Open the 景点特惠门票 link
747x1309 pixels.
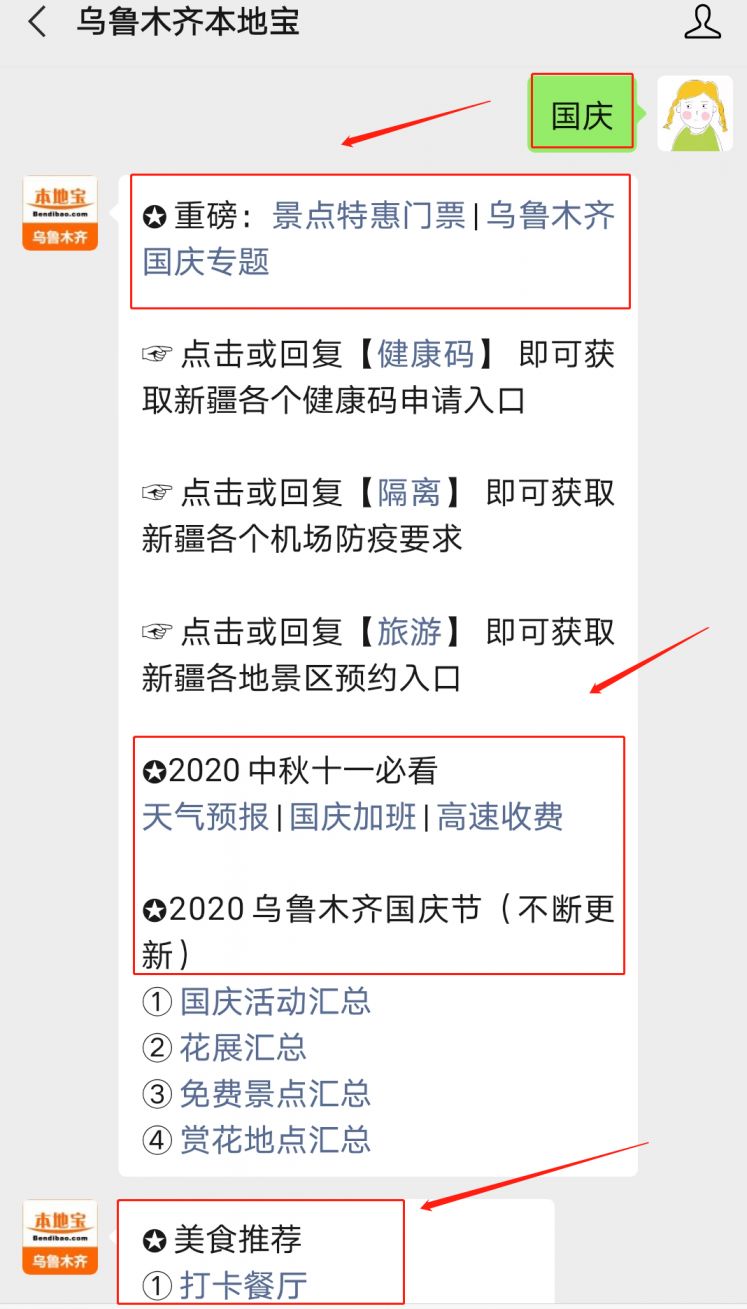tap(368, 216)
